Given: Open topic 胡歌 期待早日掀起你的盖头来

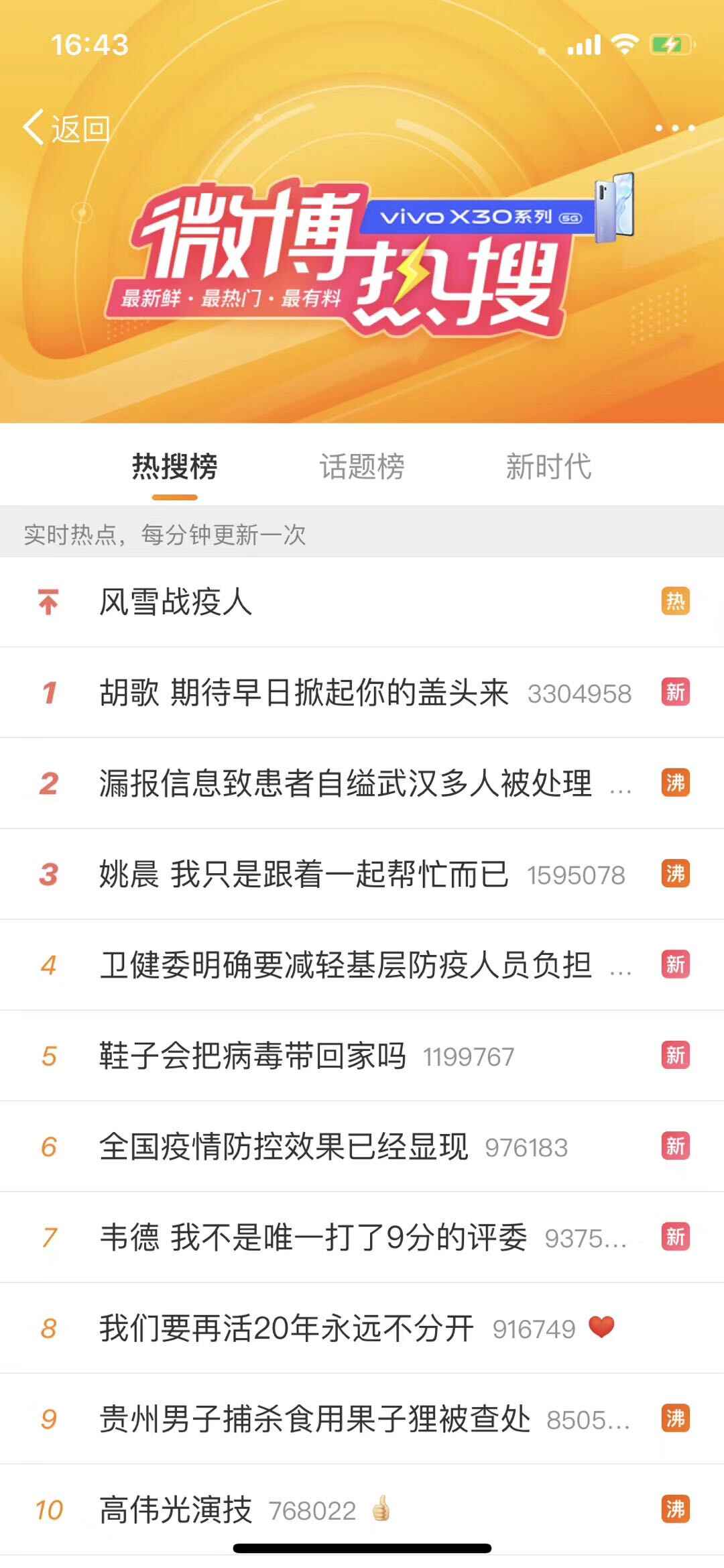Looking at the screenshot, I should click(x=304, y=693).
